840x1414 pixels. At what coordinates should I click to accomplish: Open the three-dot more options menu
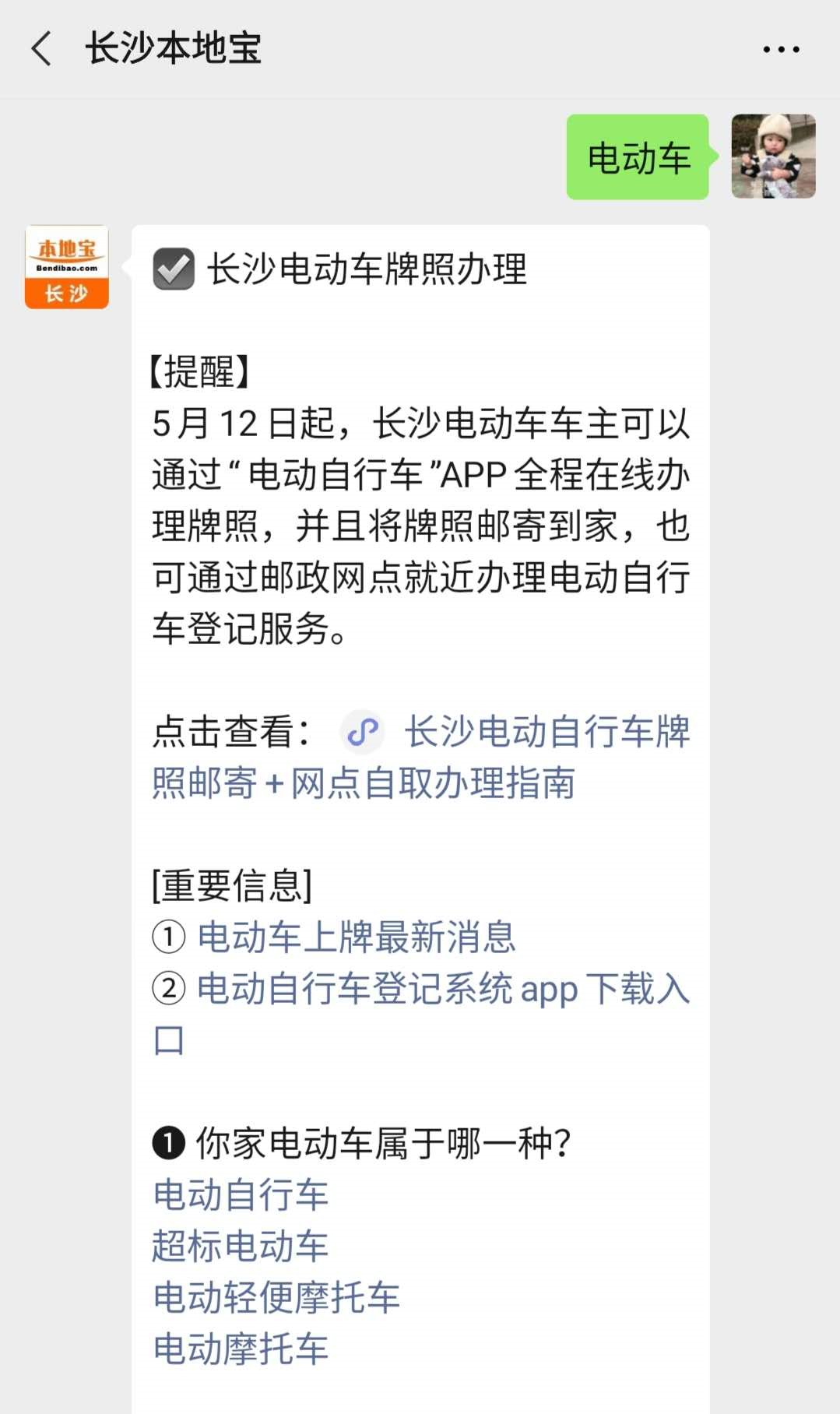click(781, 49)
